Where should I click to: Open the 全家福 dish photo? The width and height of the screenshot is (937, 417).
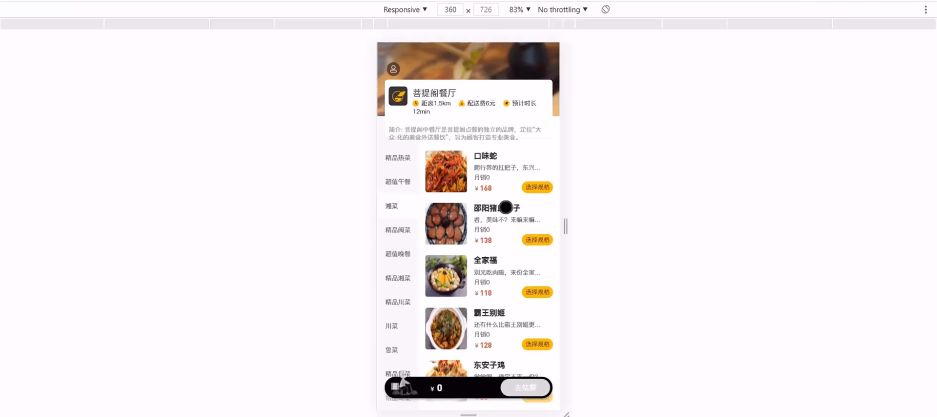coord(446,276)
